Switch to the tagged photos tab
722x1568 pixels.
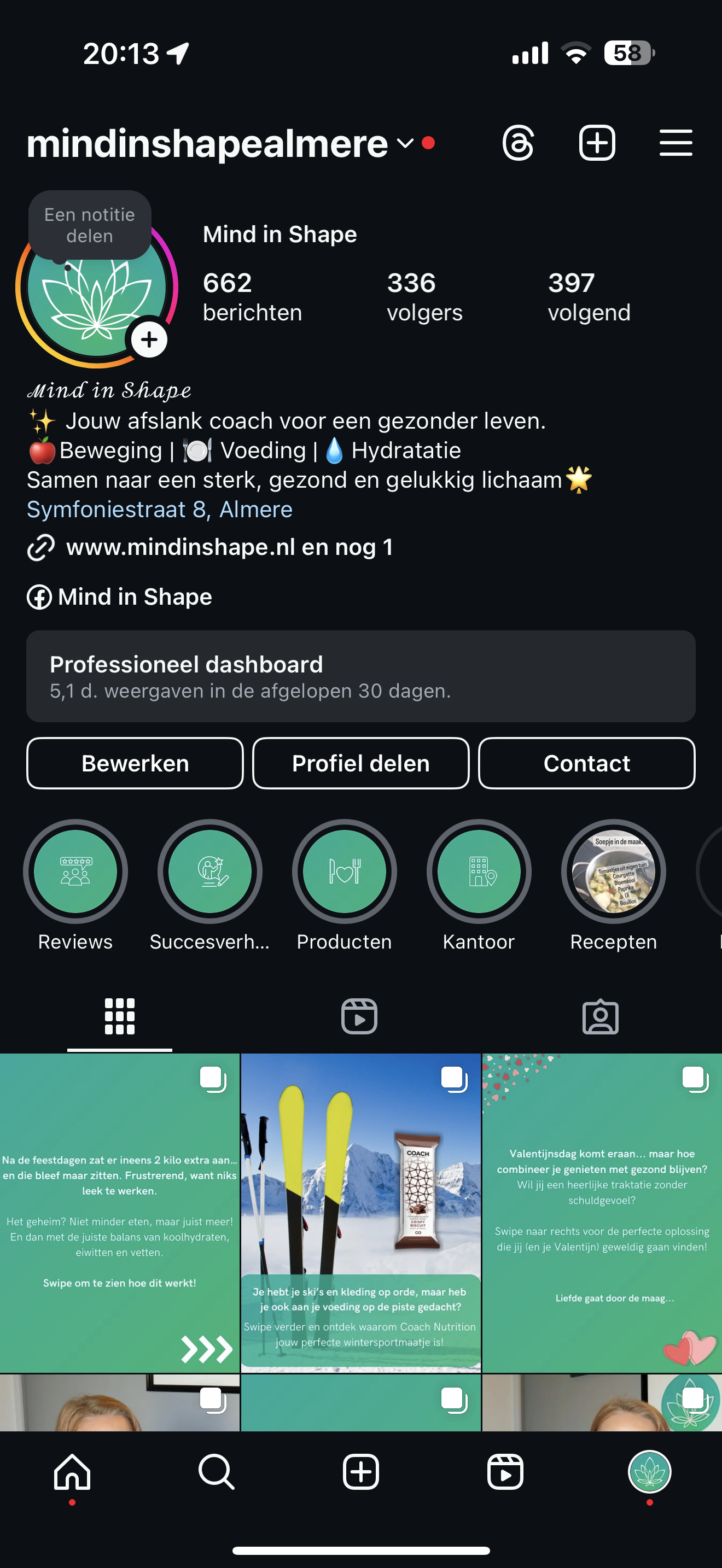[x=600, y=1016]
